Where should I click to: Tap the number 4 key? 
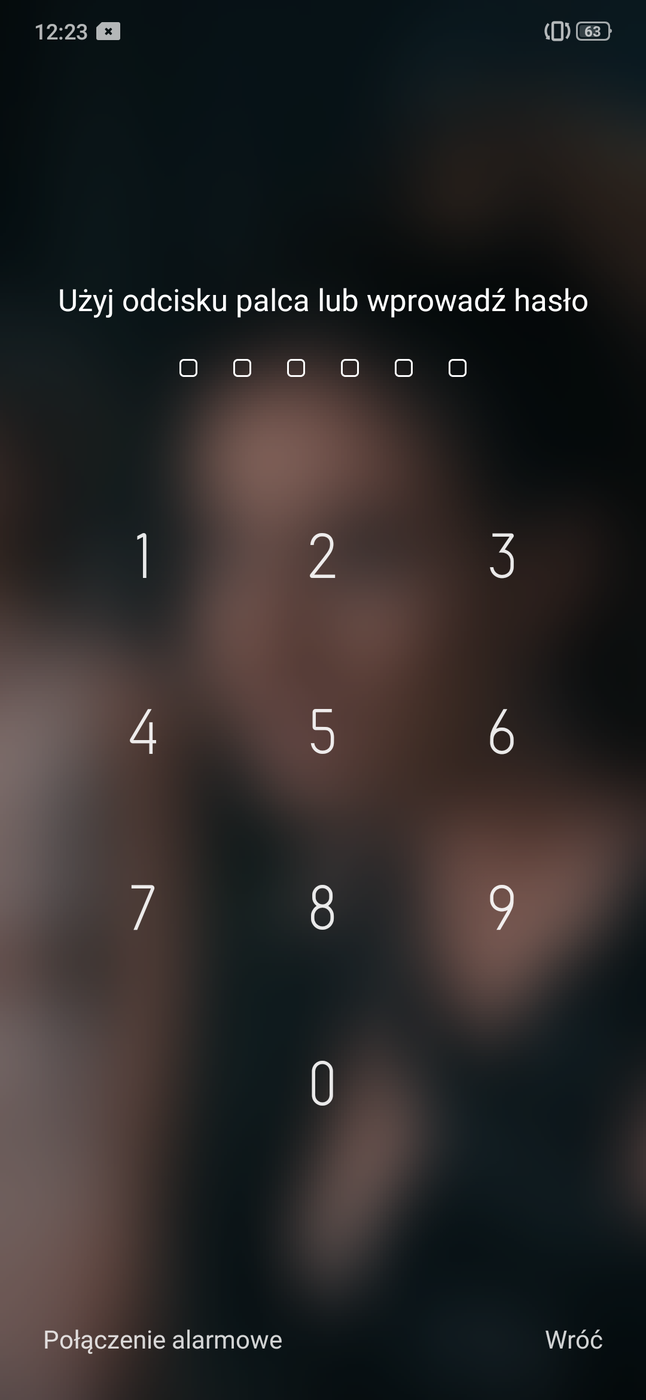(x=143, y=732)
